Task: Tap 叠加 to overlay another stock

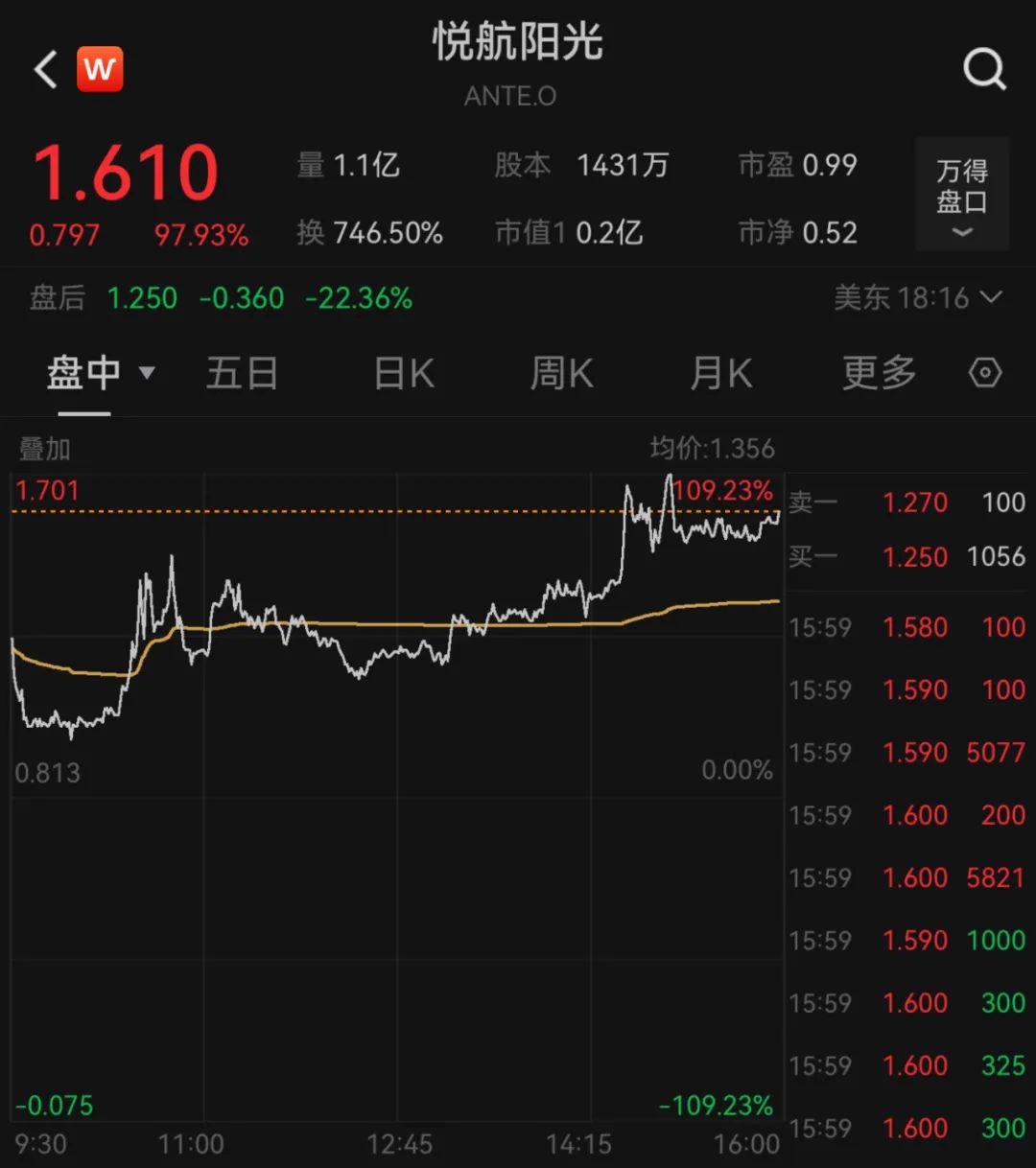Action: (45, 448)
